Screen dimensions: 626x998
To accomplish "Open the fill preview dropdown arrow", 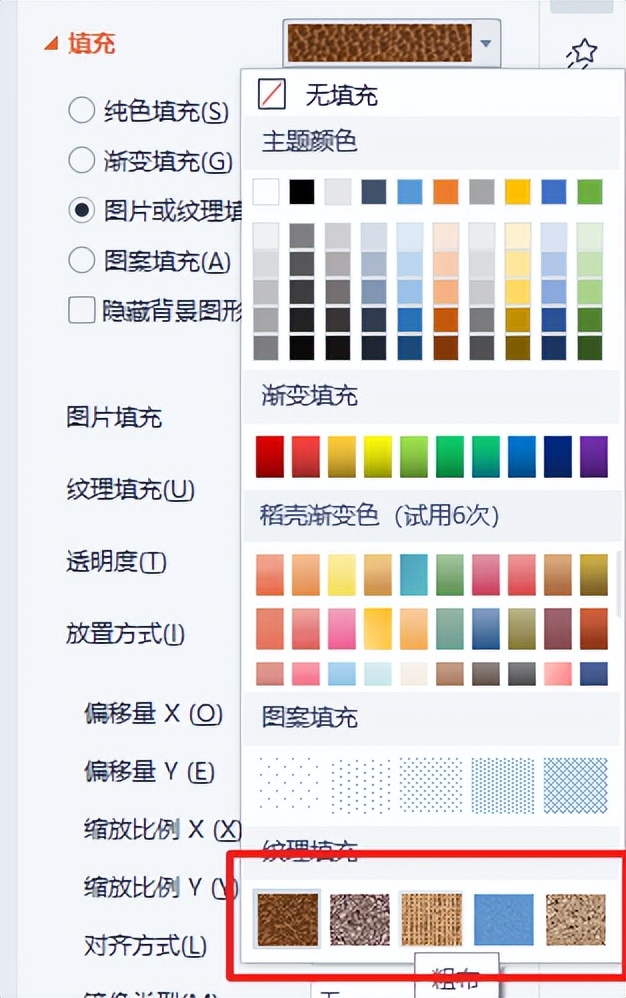I will point(486,44).
